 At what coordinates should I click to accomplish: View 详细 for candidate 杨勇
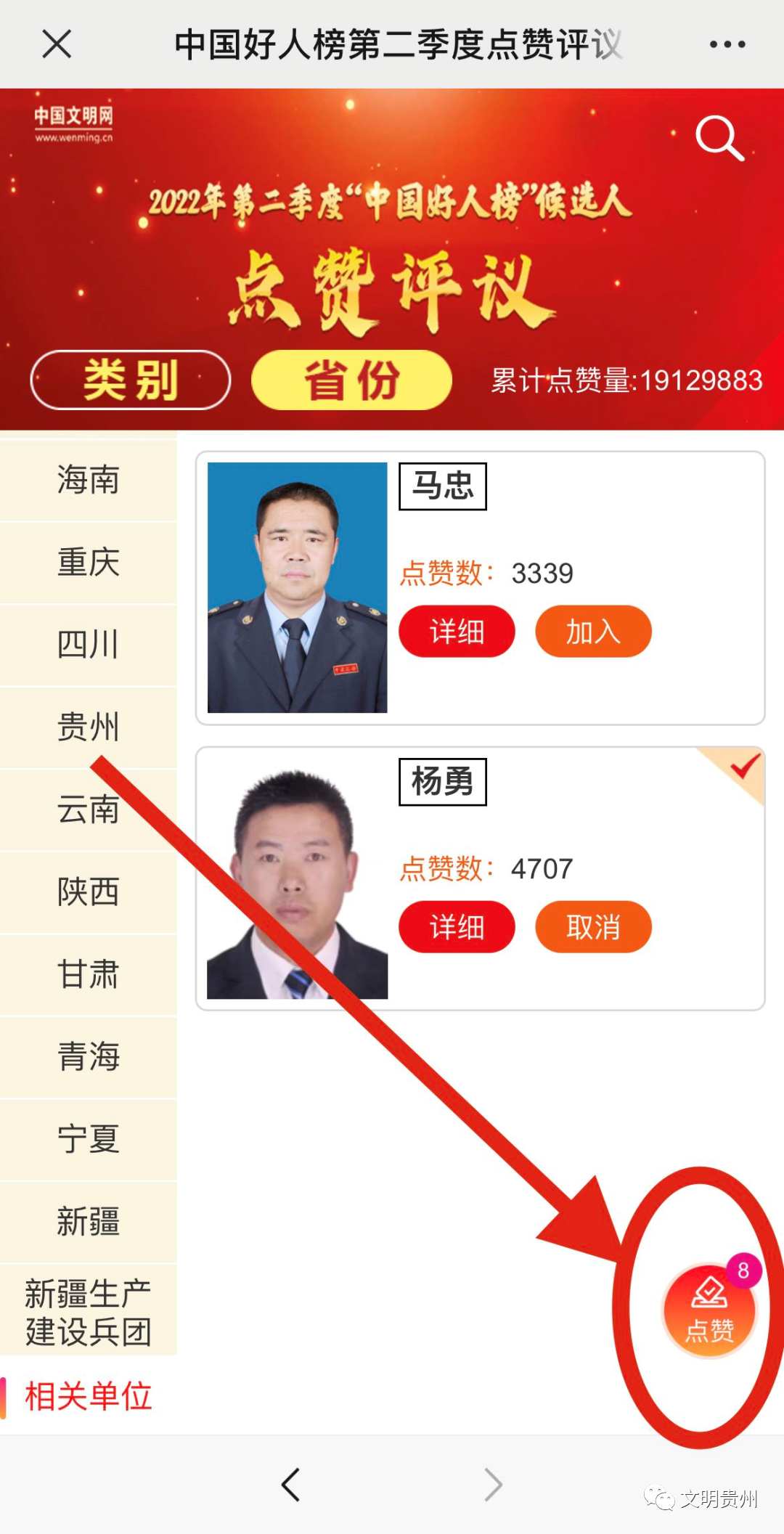pyautogui.click(x=457, y=927)
